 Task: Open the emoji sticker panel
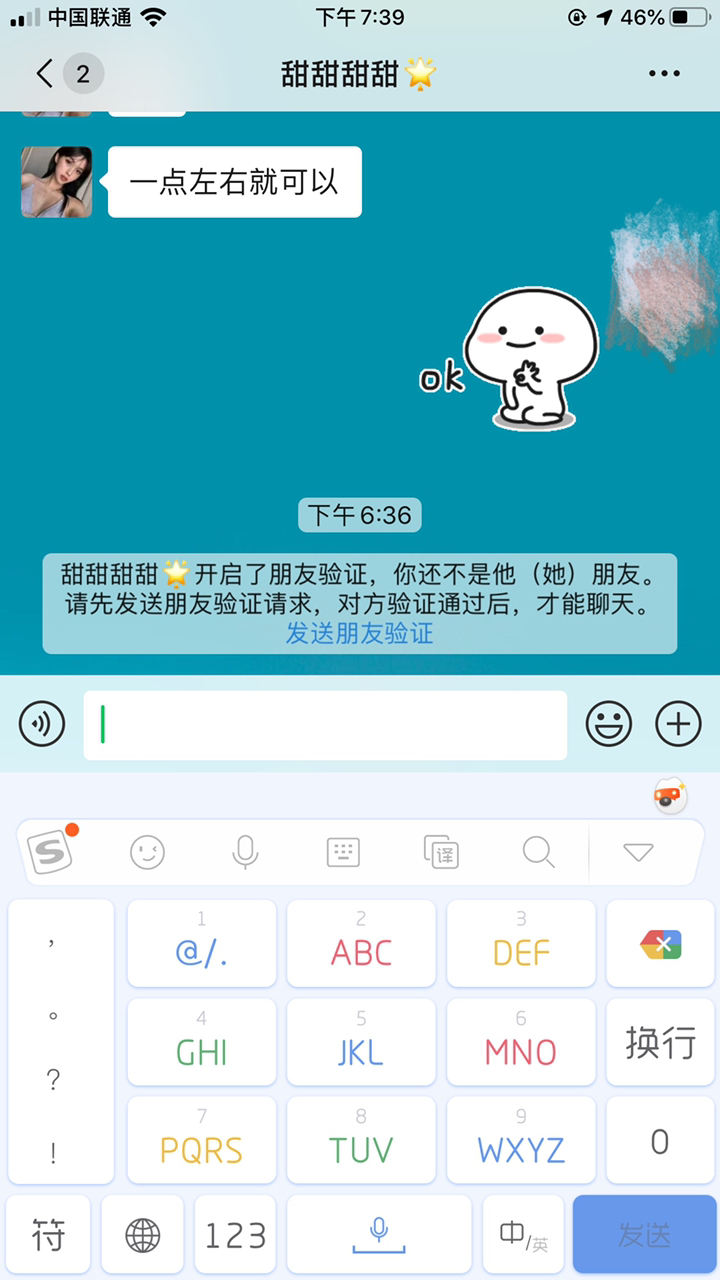click(609, 724)
